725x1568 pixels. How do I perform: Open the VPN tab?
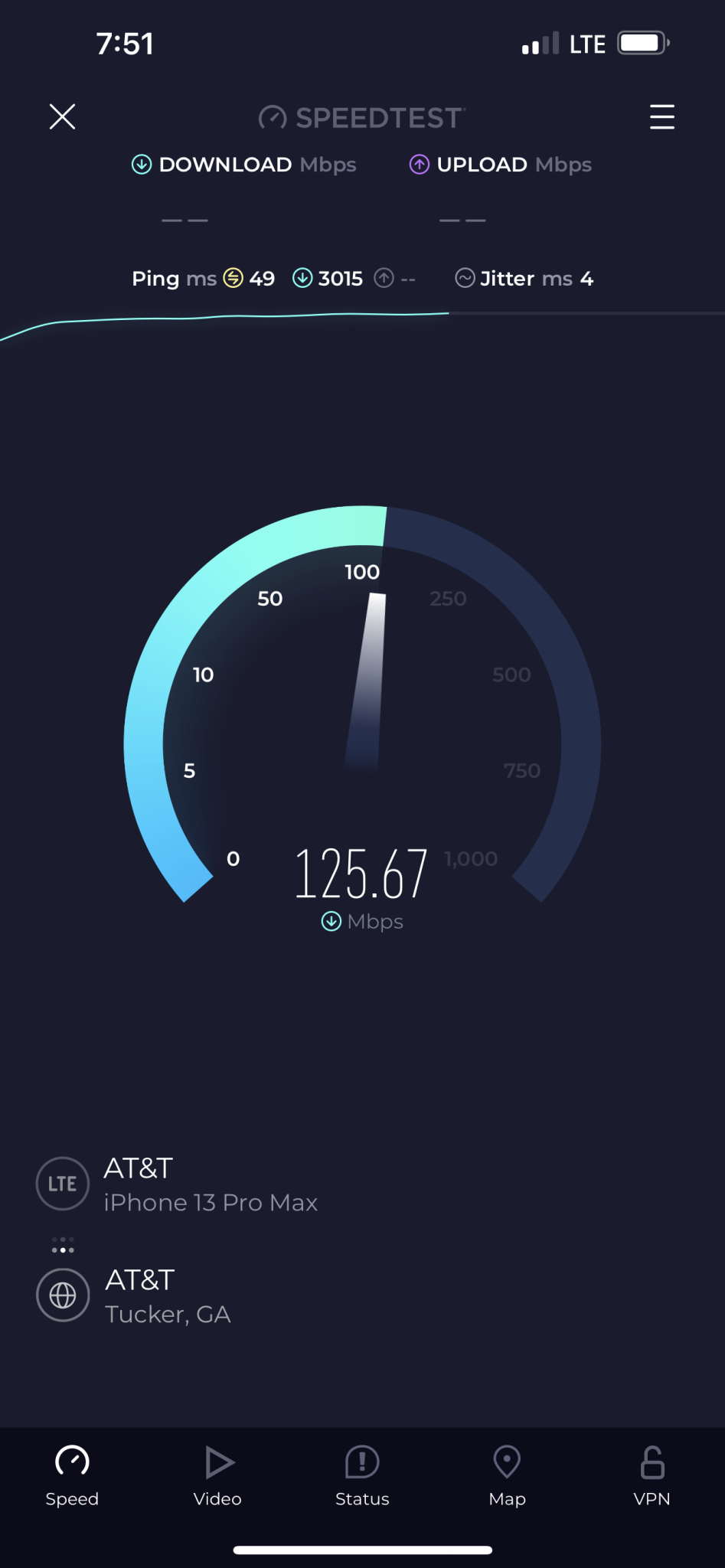coord(652,1475)
